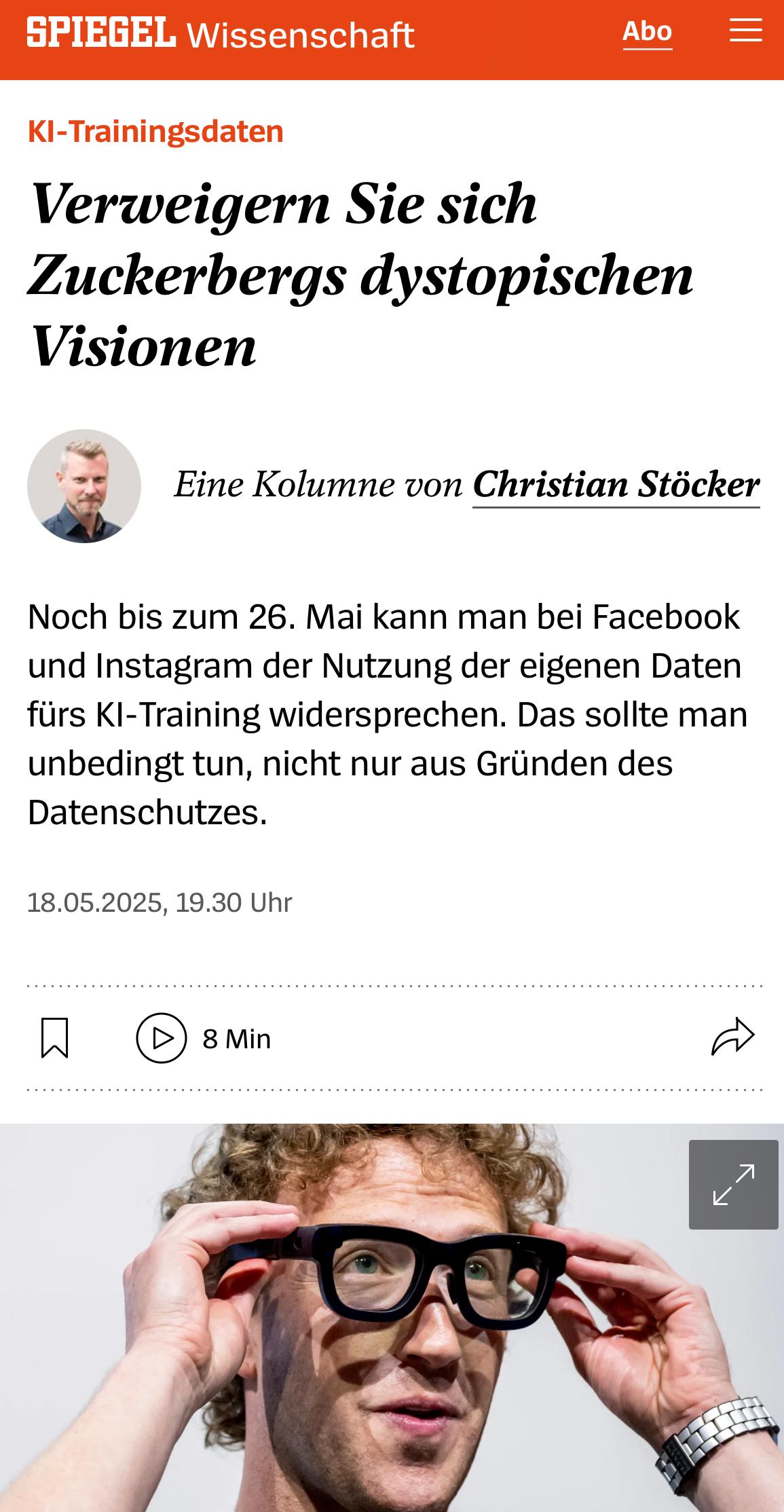Open the Wissenschaft section
The image size is (784, 1512).
click(x=300, y=35)
